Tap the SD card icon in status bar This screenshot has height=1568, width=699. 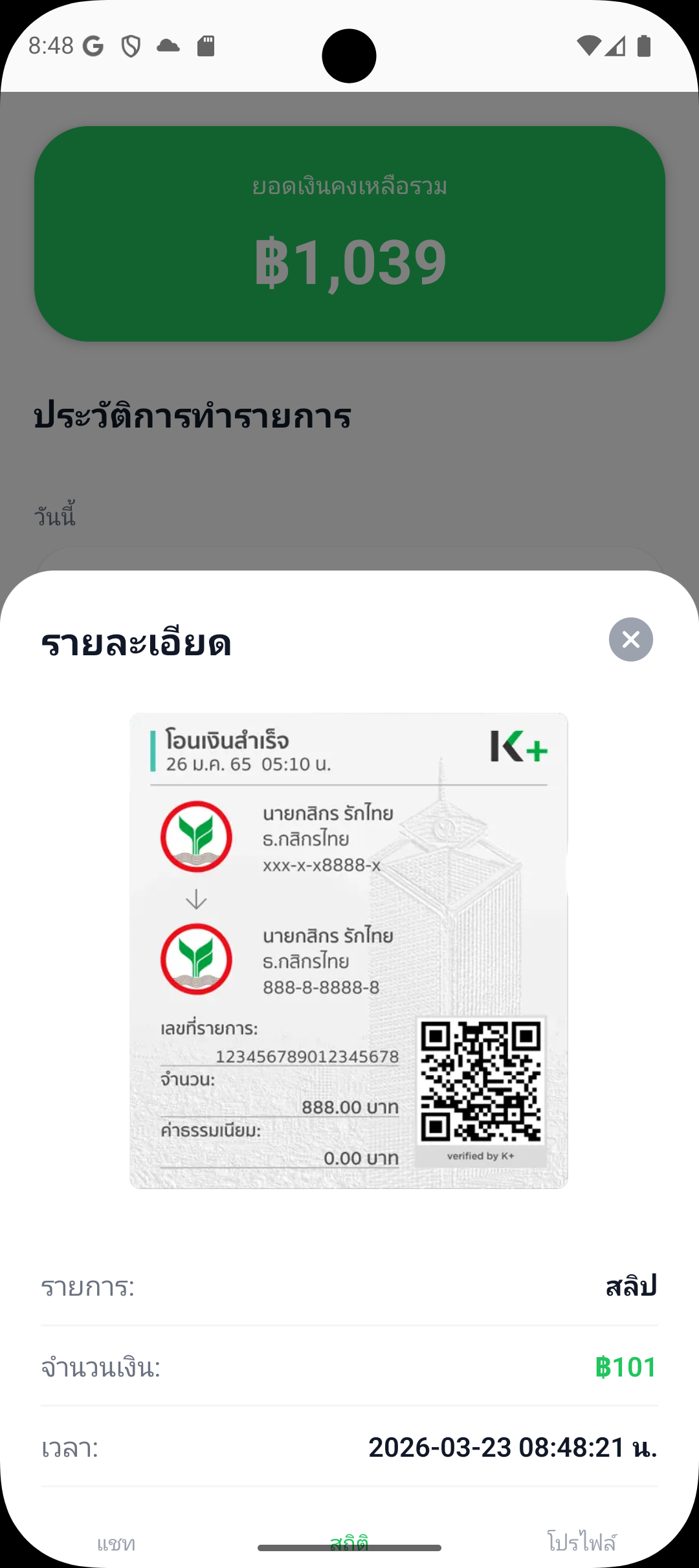click(206, 46)
